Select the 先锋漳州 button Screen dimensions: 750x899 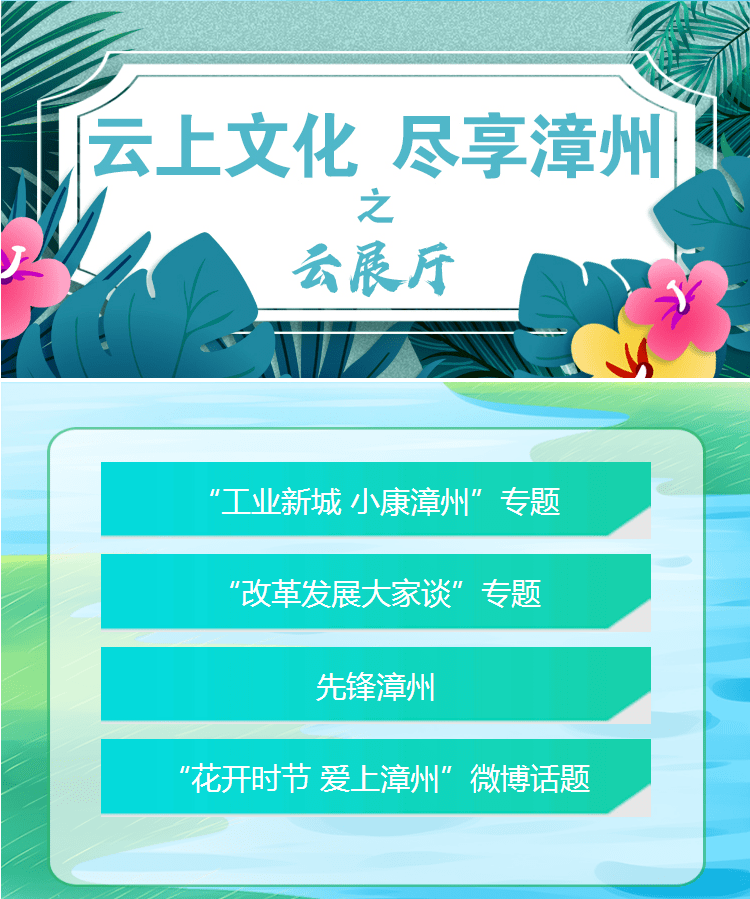pyautogui.click(x=376, y=685)
